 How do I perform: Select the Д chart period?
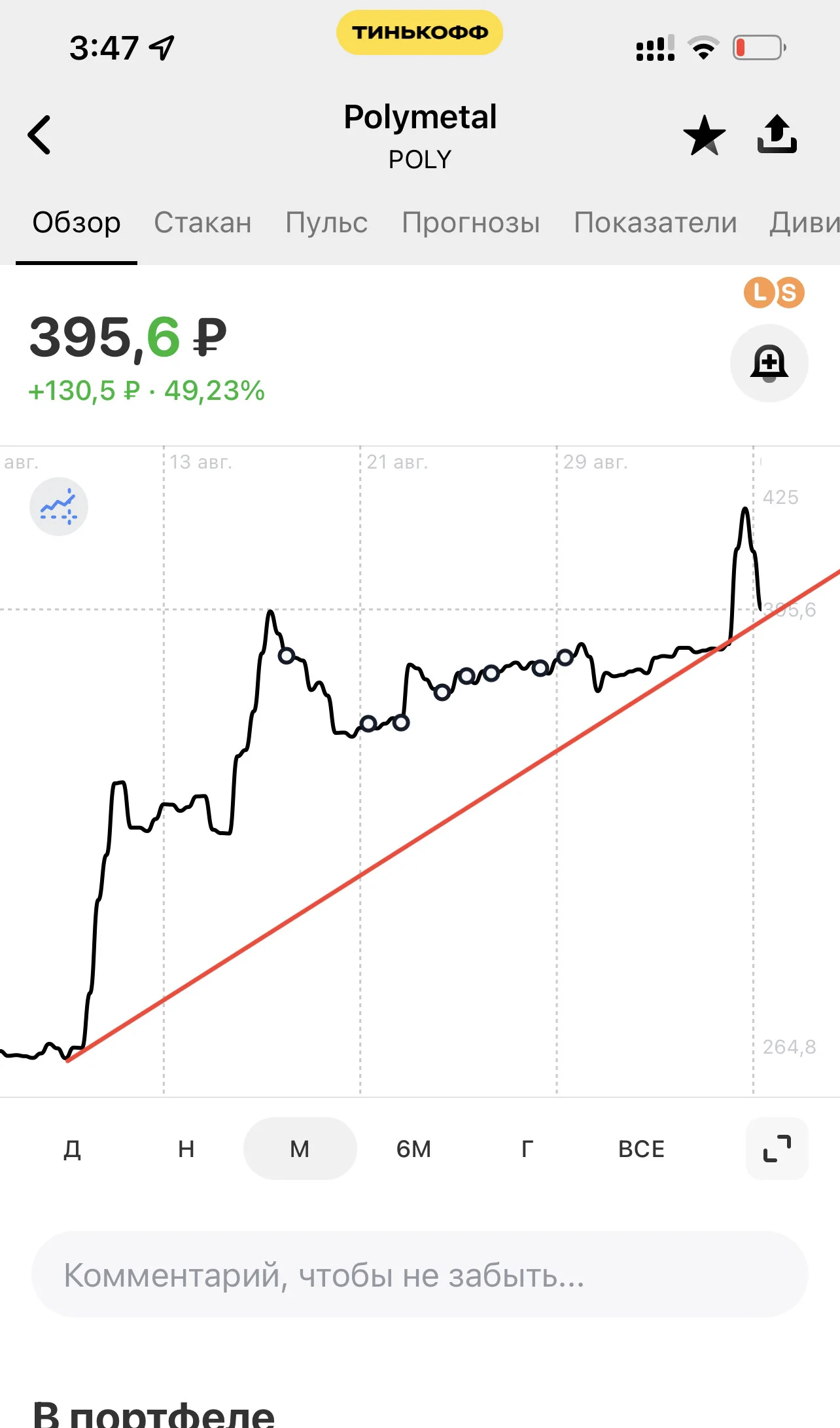tap(72, 1149)
